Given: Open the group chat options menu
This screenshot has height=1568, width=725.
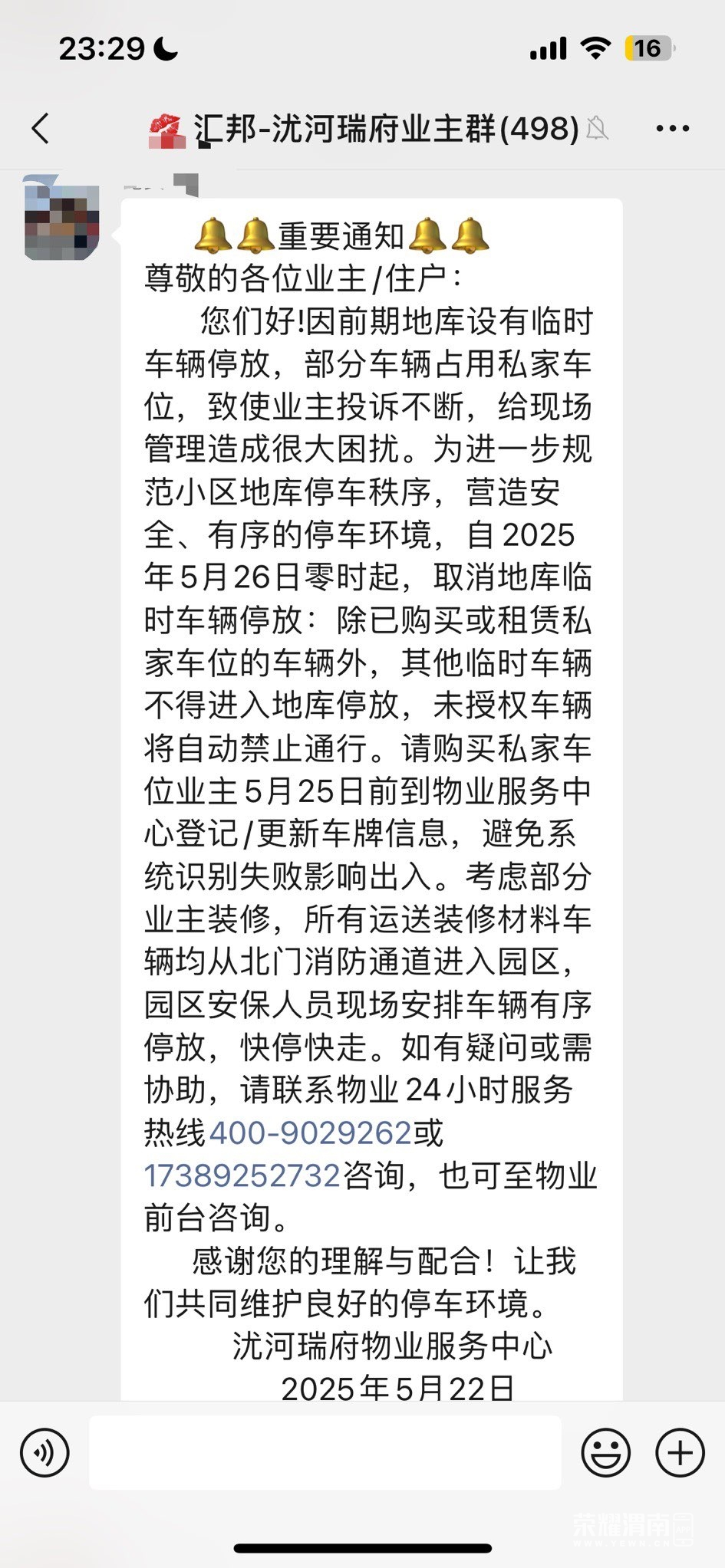Looking at the screenshot, I should coord(672,128).
